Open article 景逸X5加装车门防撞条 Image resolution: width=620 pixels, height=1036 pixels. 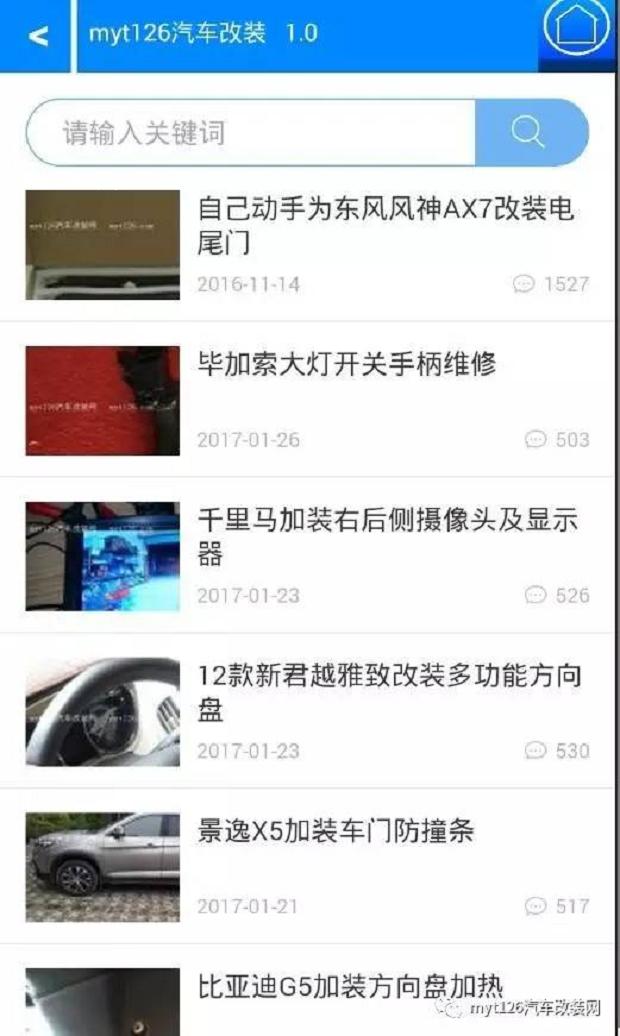tap(335, 831)
